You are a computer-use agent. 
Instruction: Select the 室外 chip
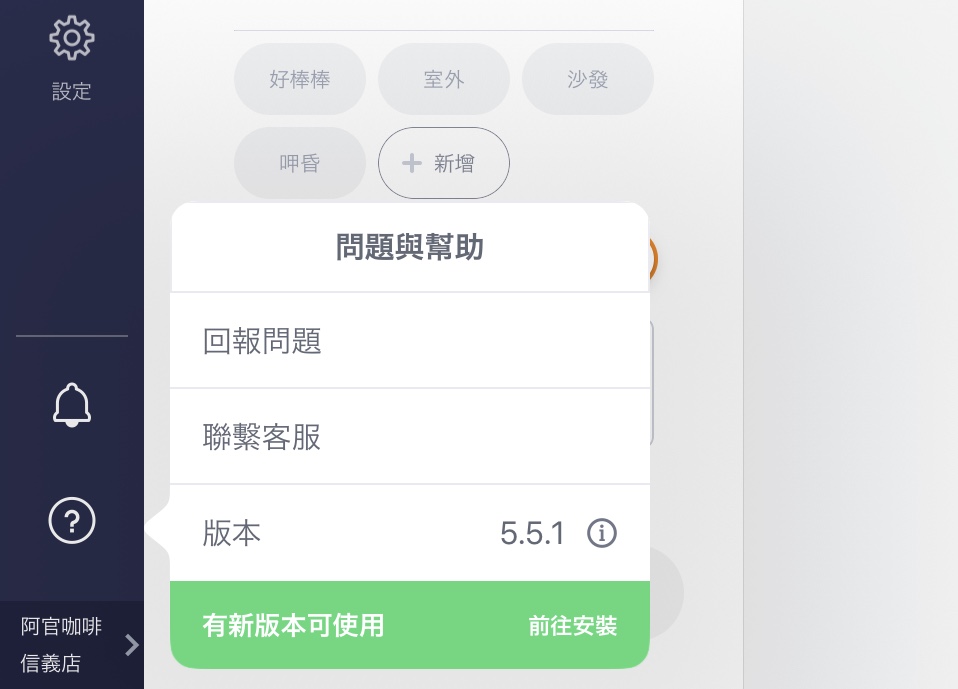(444, 79)
